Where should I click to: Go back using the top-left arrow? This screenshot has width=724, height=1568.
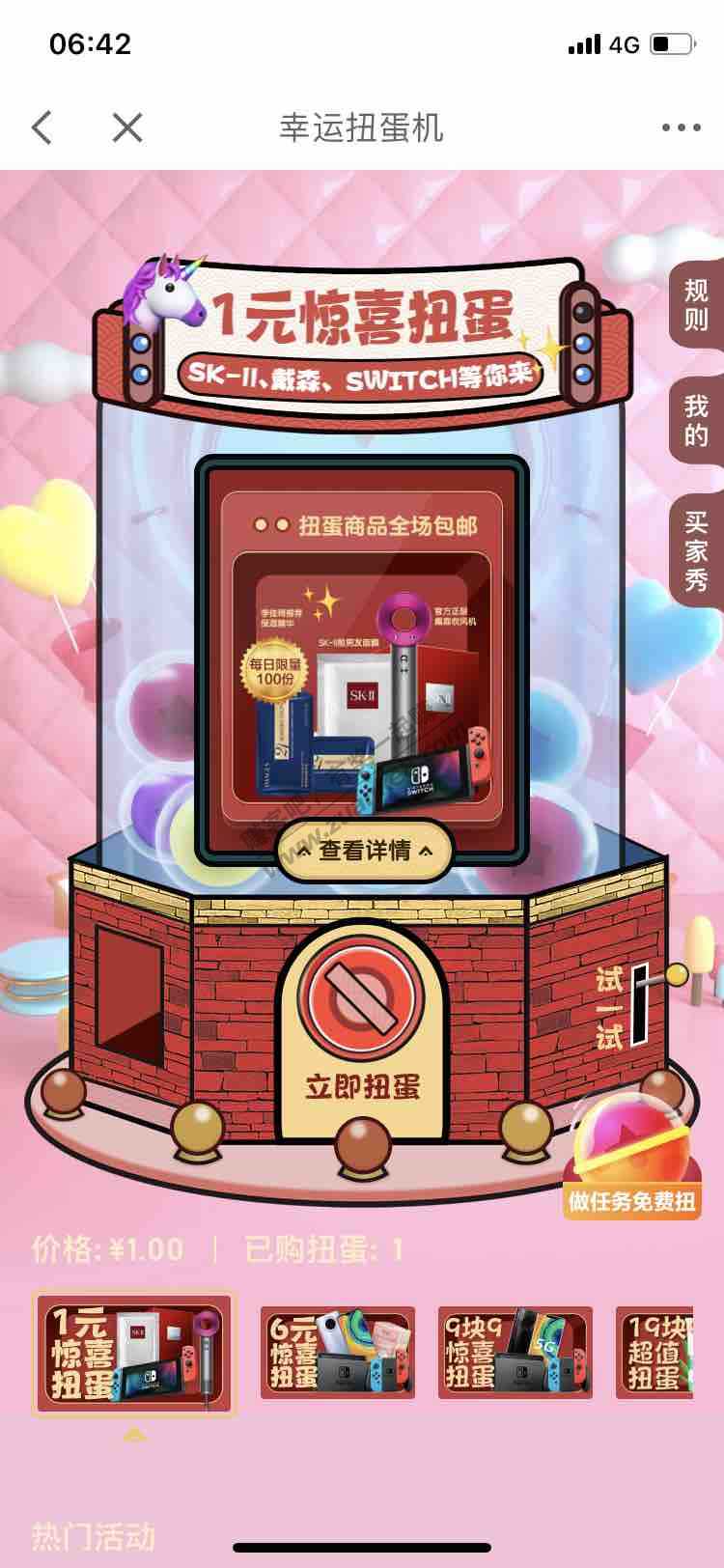[42, 127]
